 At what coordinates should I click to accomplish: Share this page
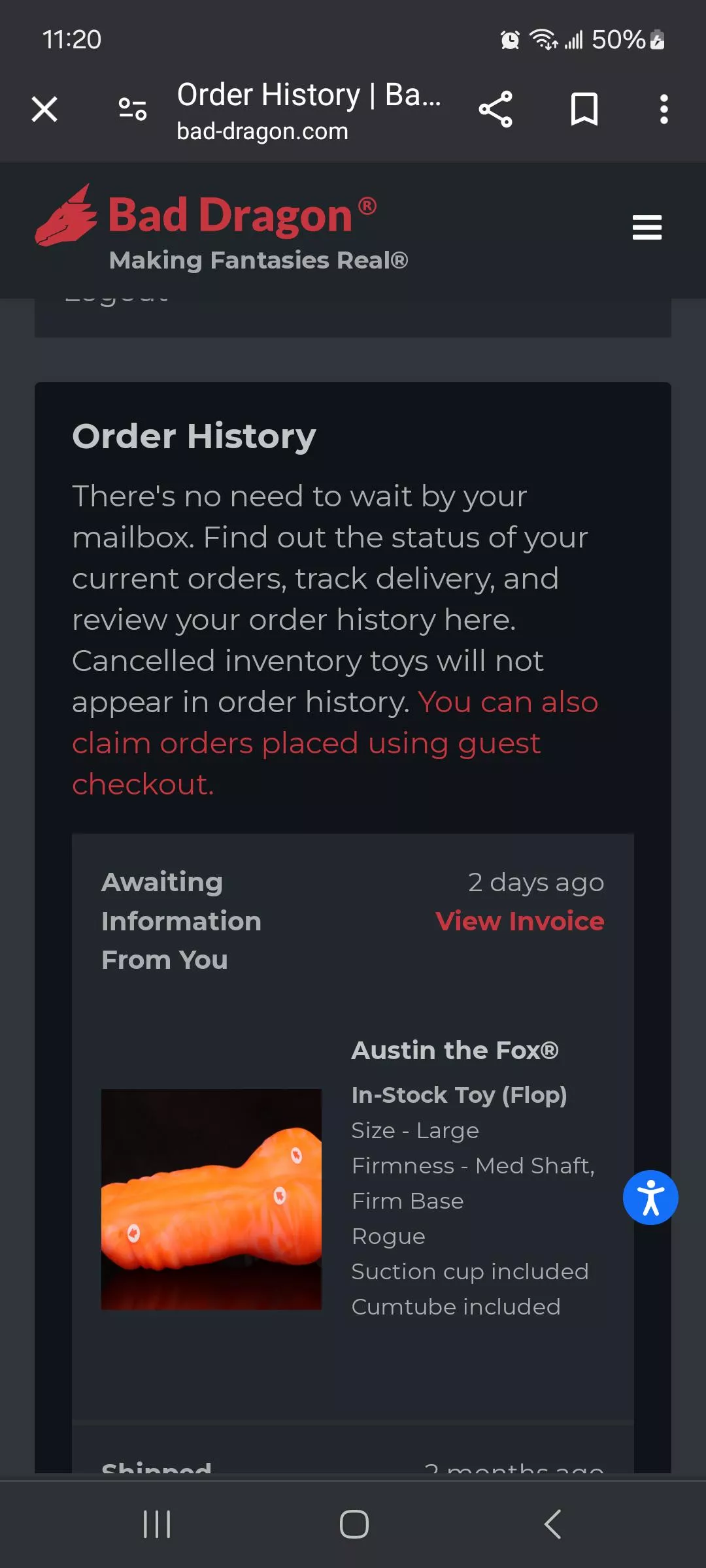496,109
